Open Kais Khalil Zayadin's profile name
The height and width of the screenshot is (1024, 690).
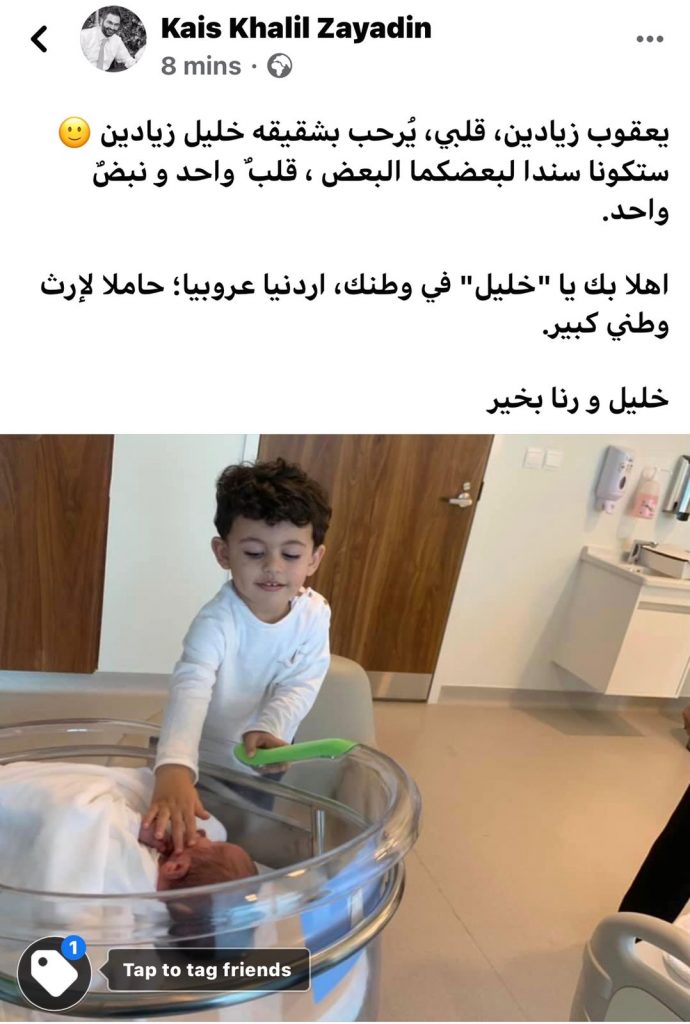[296, 28]
